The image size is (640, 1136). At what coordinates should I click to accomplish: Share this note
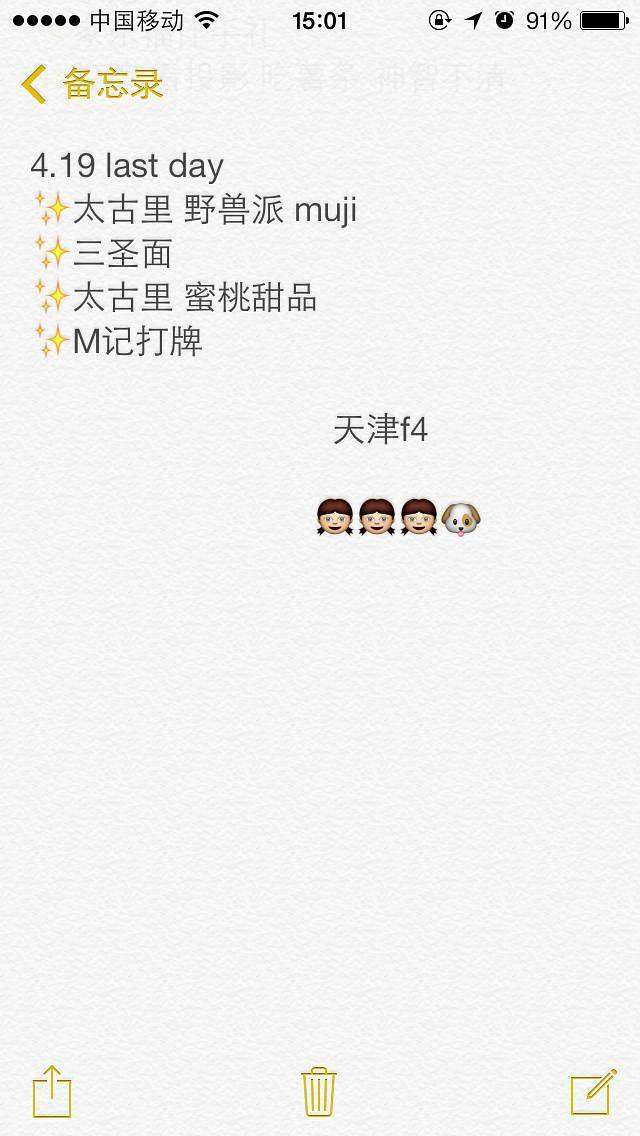pyautogui.click(x=52, y=1091)
